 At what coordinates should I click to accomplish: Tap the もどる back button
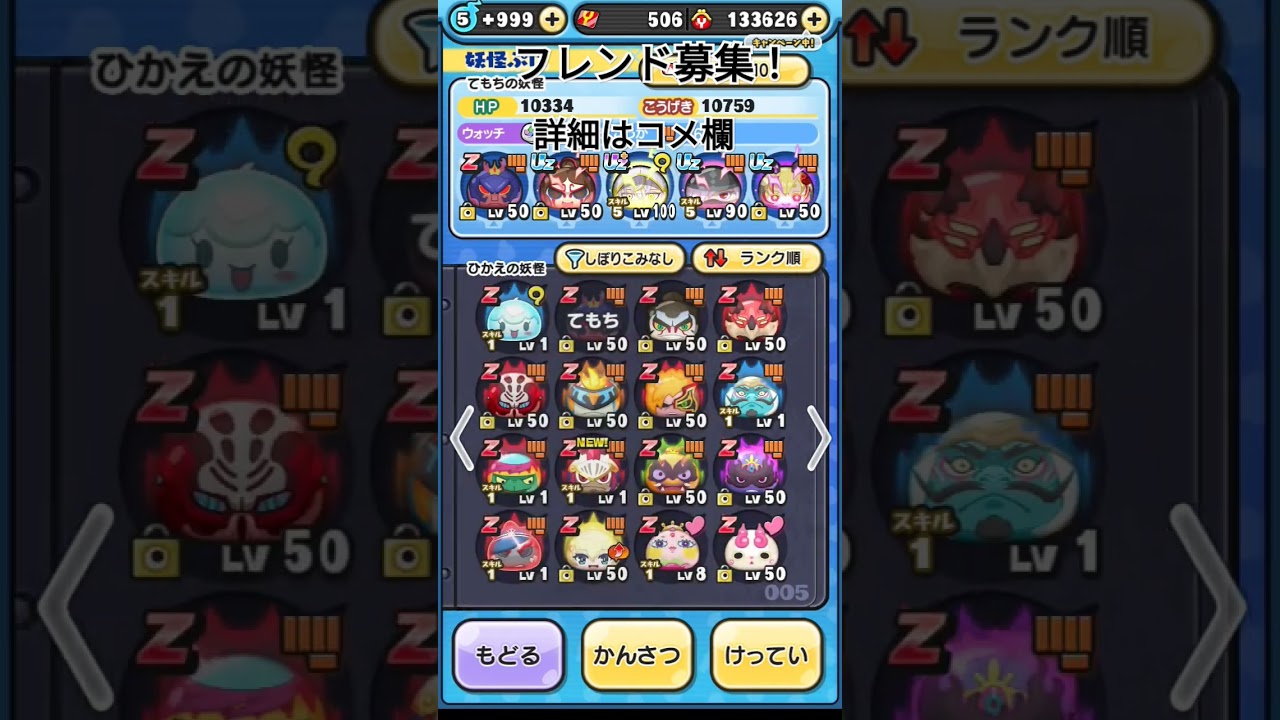[508, 655]
